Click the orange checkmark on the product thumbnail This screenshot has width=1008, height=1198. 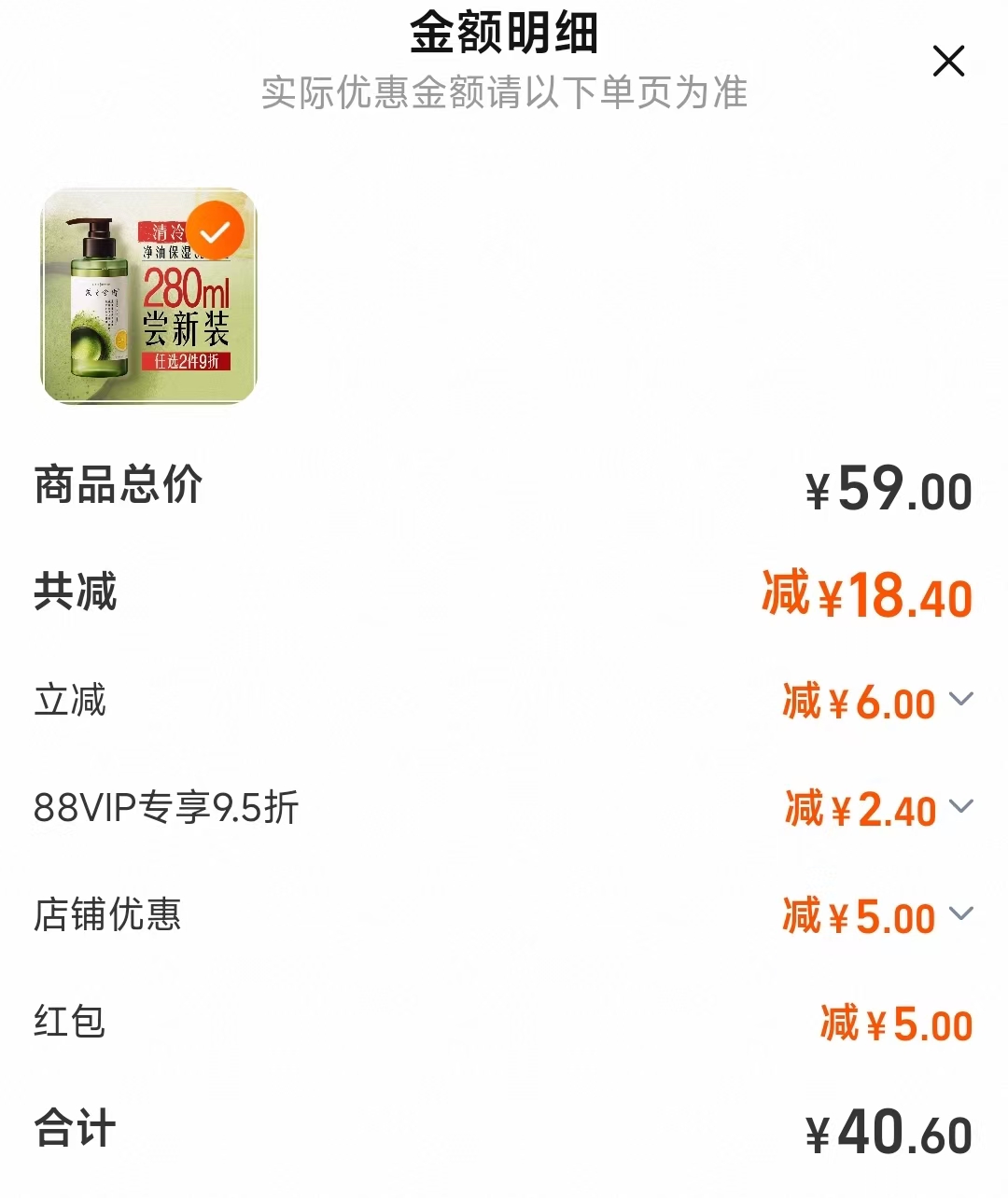pos(214,229)
